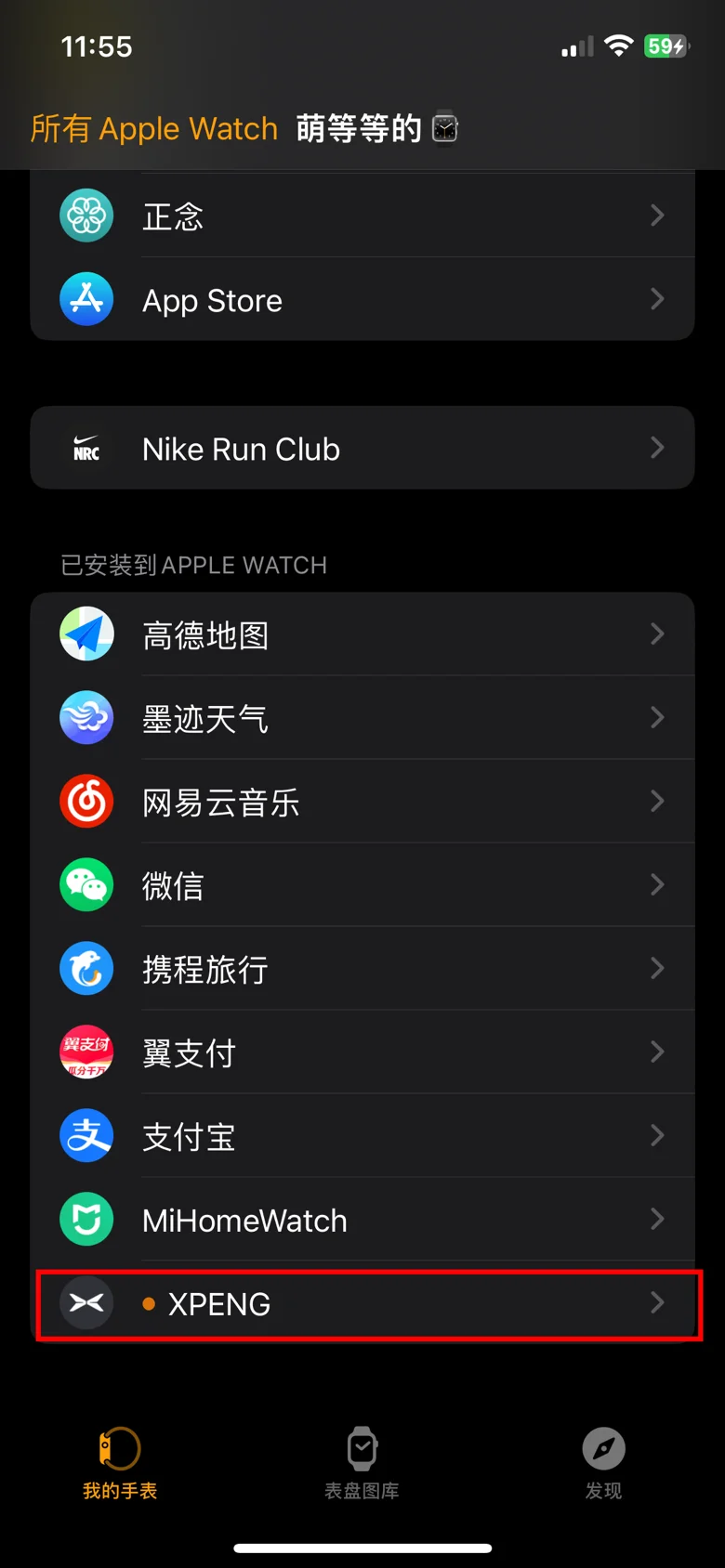Open 支付宝 watch settings
This screenshot has width=725, height=1568.
click(362, 1135)
